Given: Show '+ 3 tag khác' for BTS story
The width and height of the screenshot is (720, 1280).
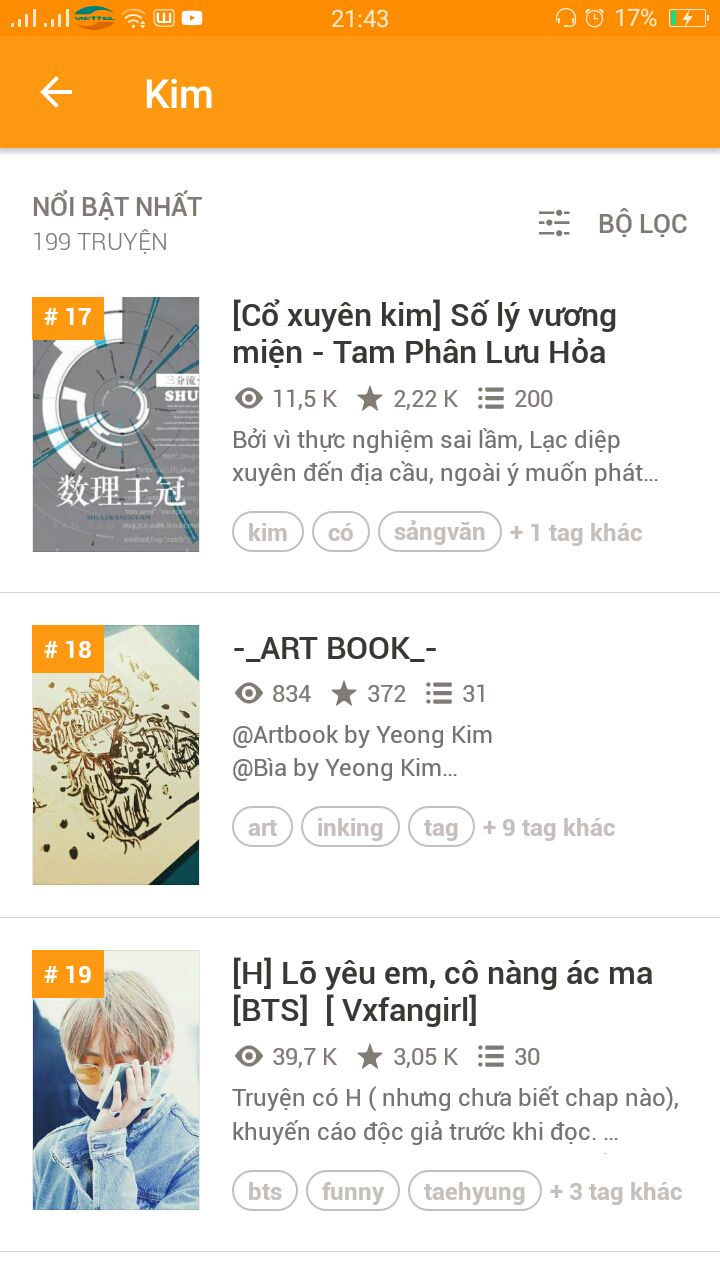Looking at the screenshot, I should pyautogui.click(x=616, y=1192).
